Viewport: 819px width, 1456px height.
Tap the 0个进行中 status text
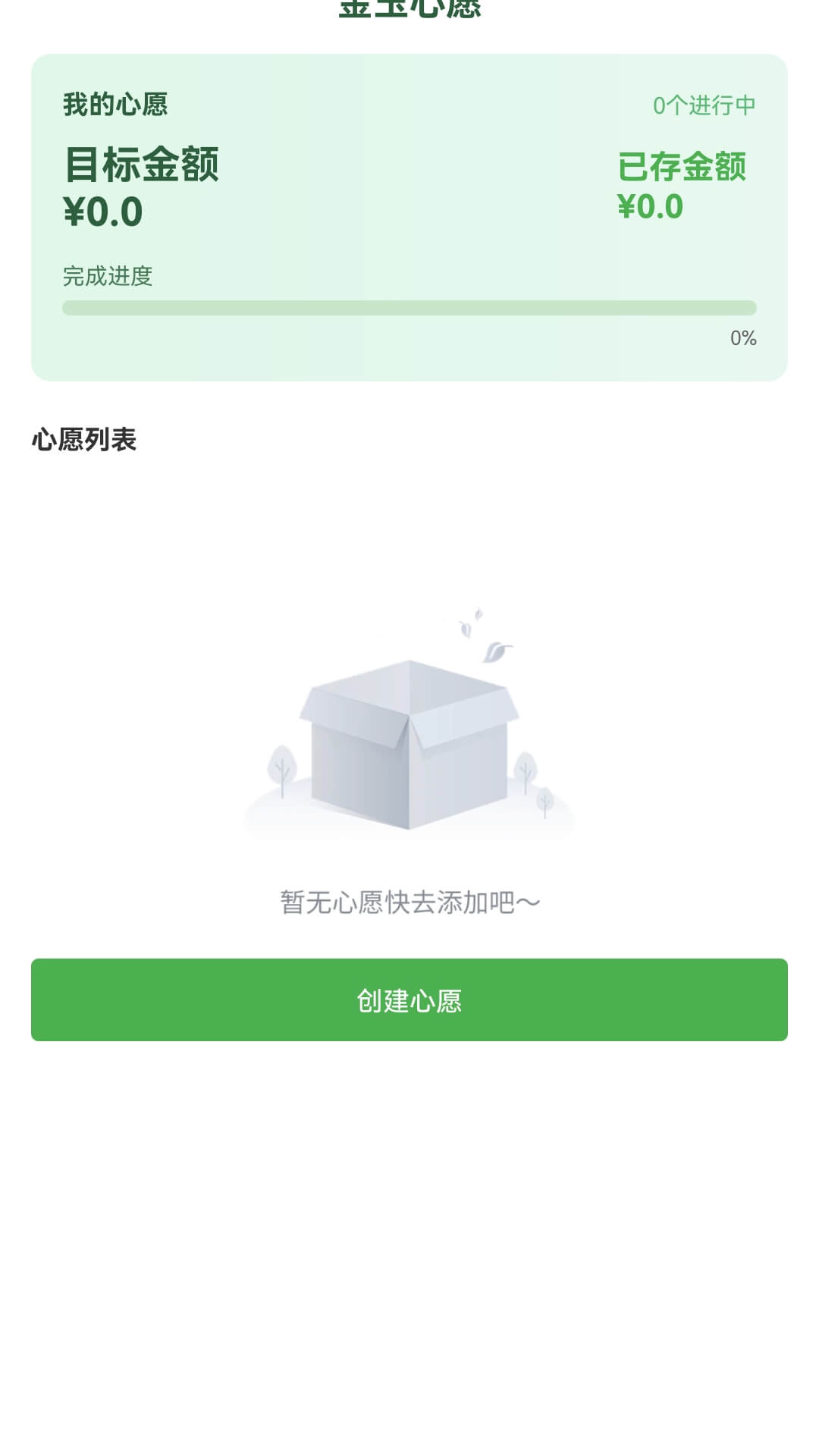click(705, 106)
